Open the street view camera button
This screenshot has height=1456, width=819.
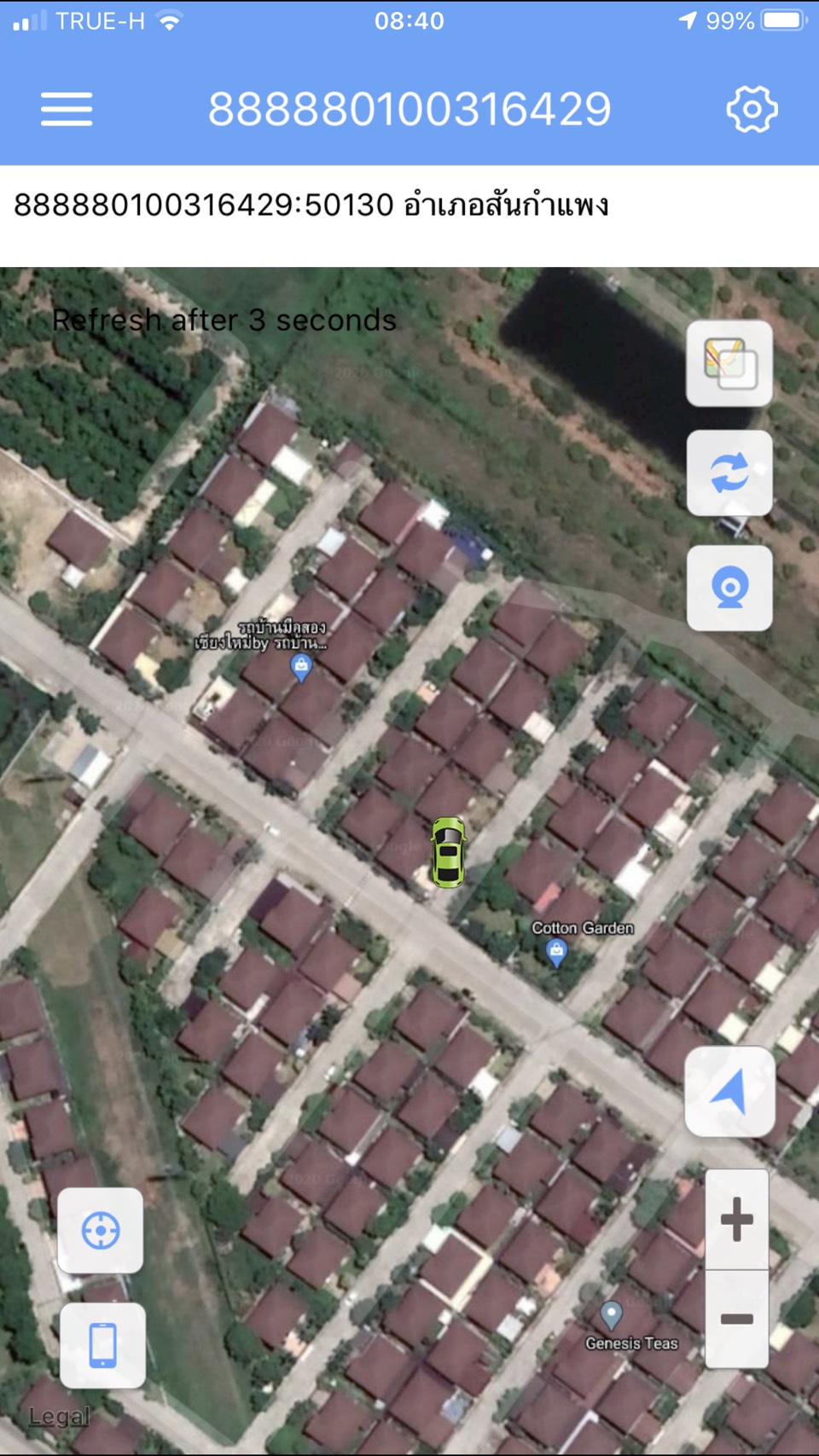click(729, 589)
